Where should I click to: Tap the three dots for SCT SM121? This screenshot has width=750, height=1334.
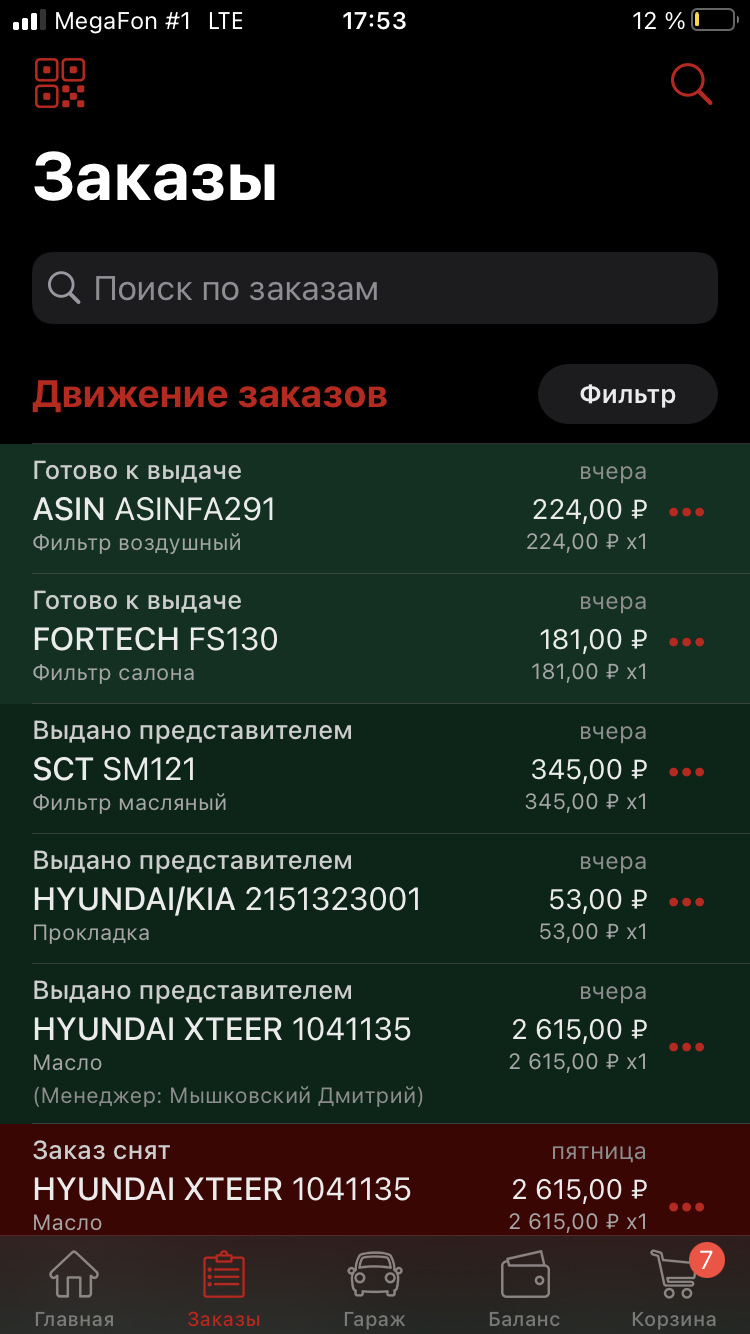(686, 772)
